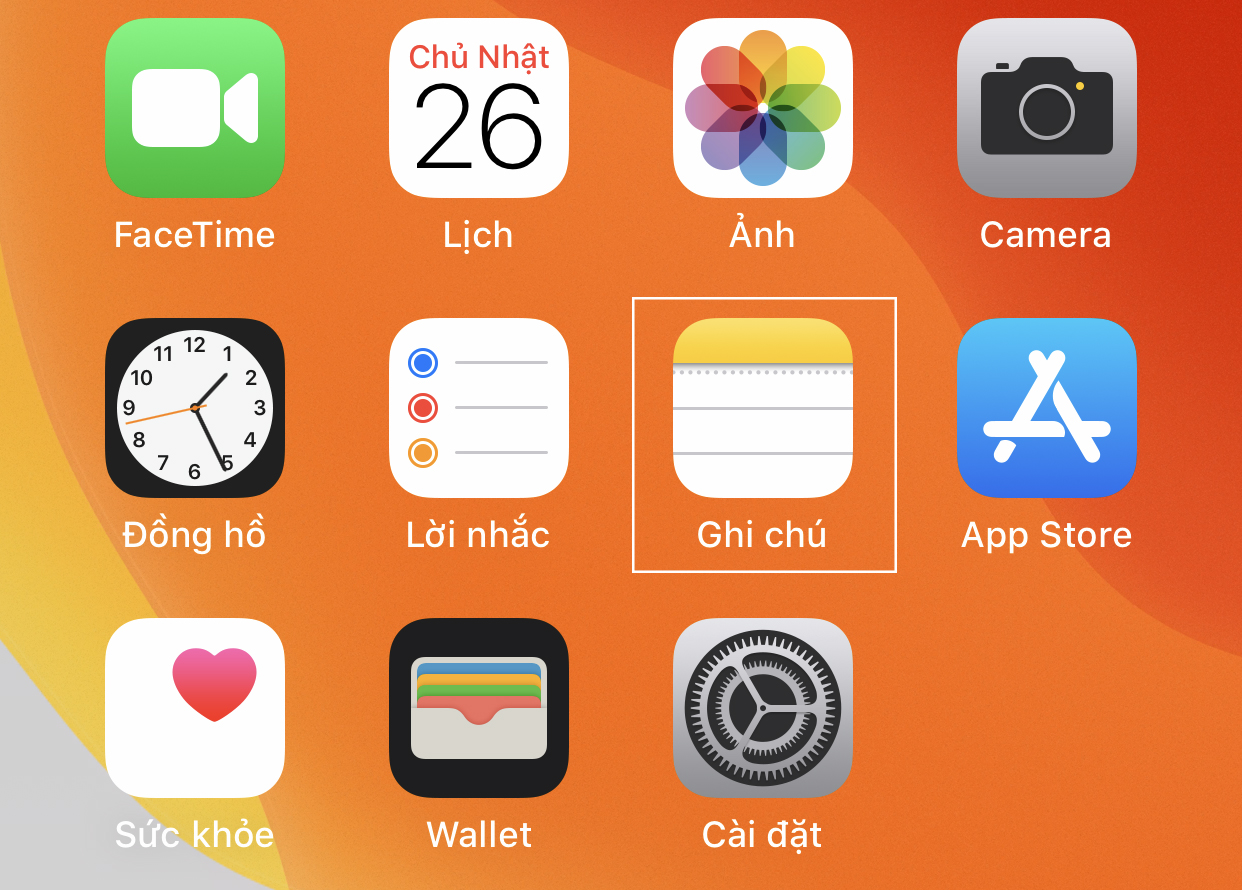
Task: Open the Camera app
Action: point(1047,108)
